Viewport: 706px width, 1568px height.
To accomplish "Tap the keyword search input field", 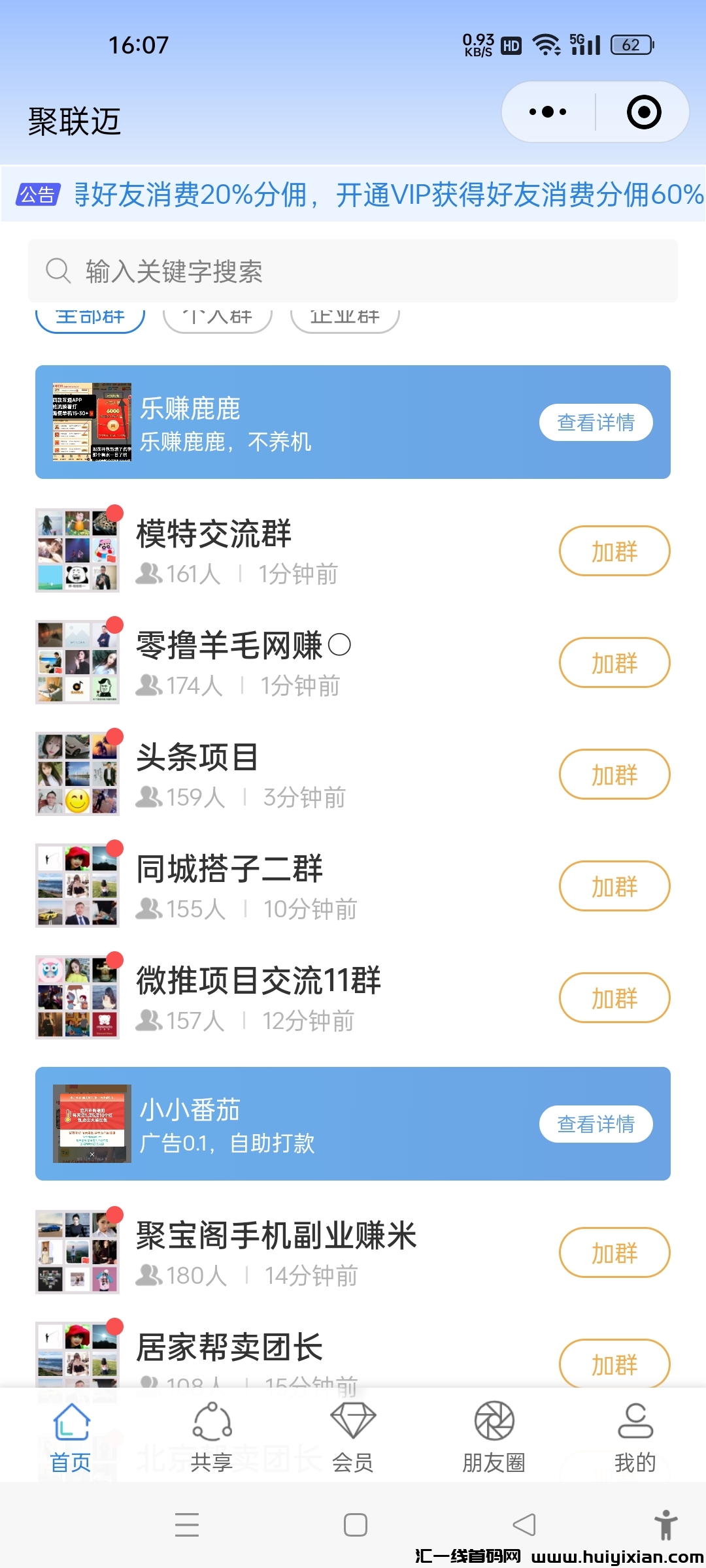I will (x=353, y=271).
